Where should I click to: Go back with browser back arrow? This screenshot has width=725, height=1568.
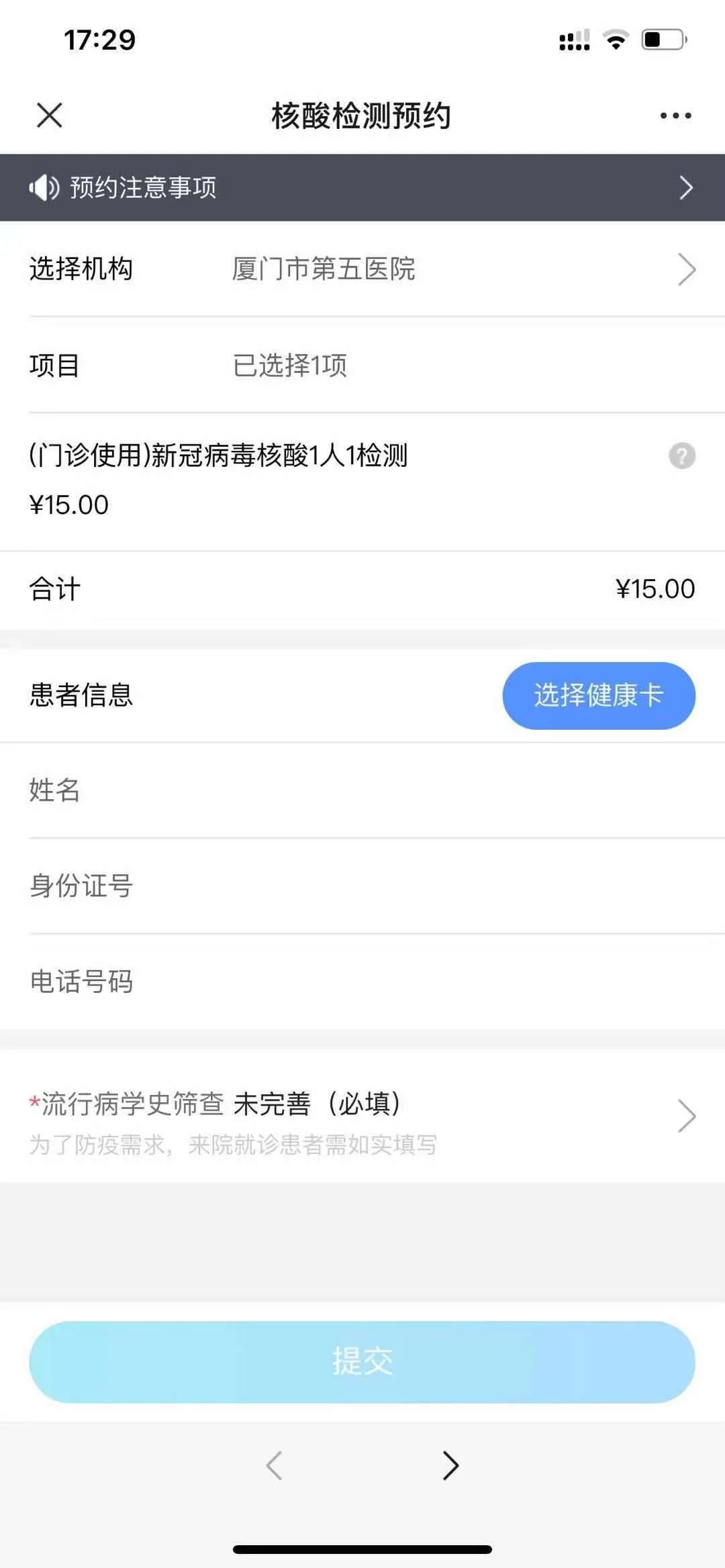274,1465
